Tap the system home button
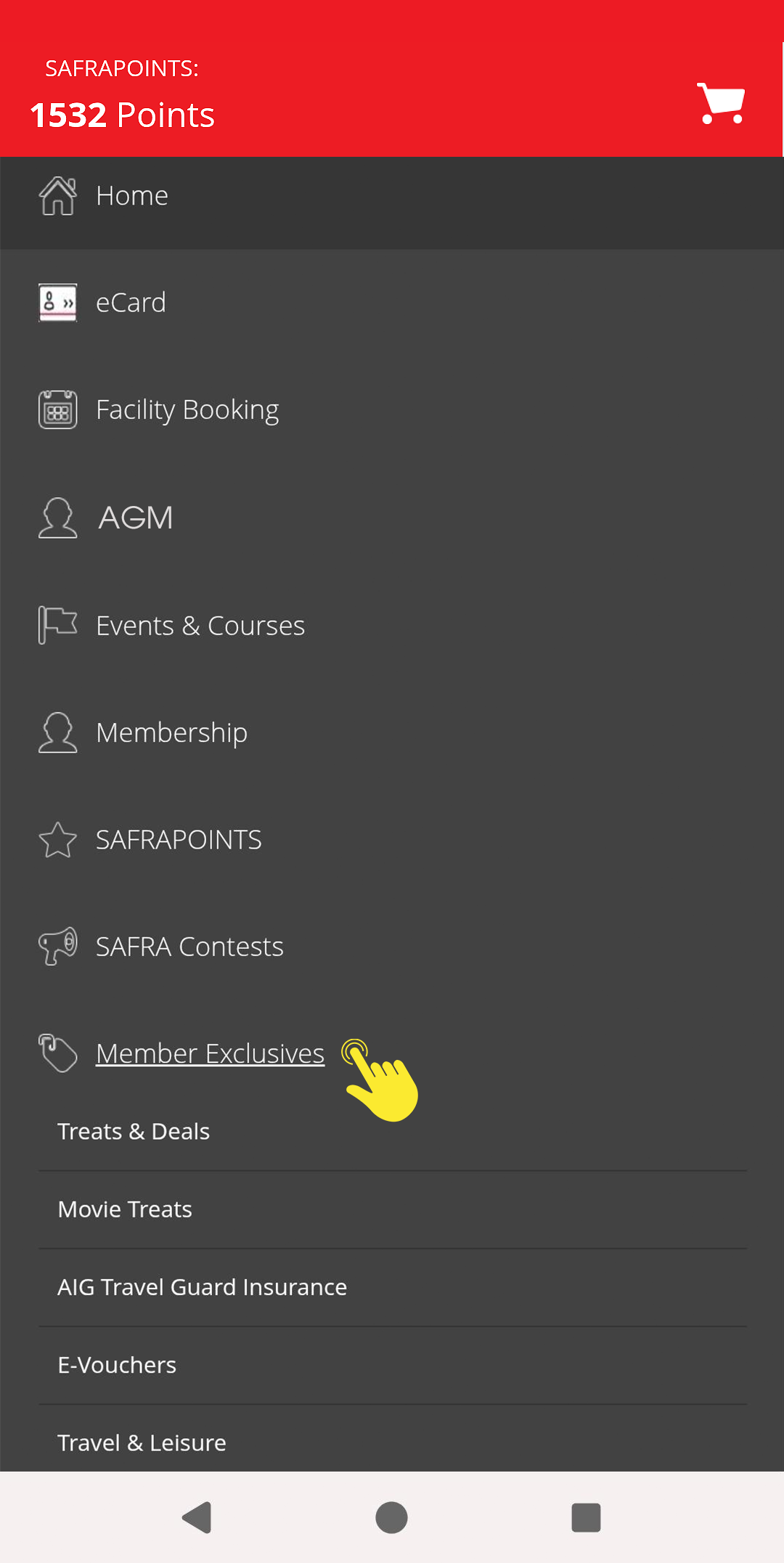The height and width of the screenshot is (1563, 784). (391, 1517)
